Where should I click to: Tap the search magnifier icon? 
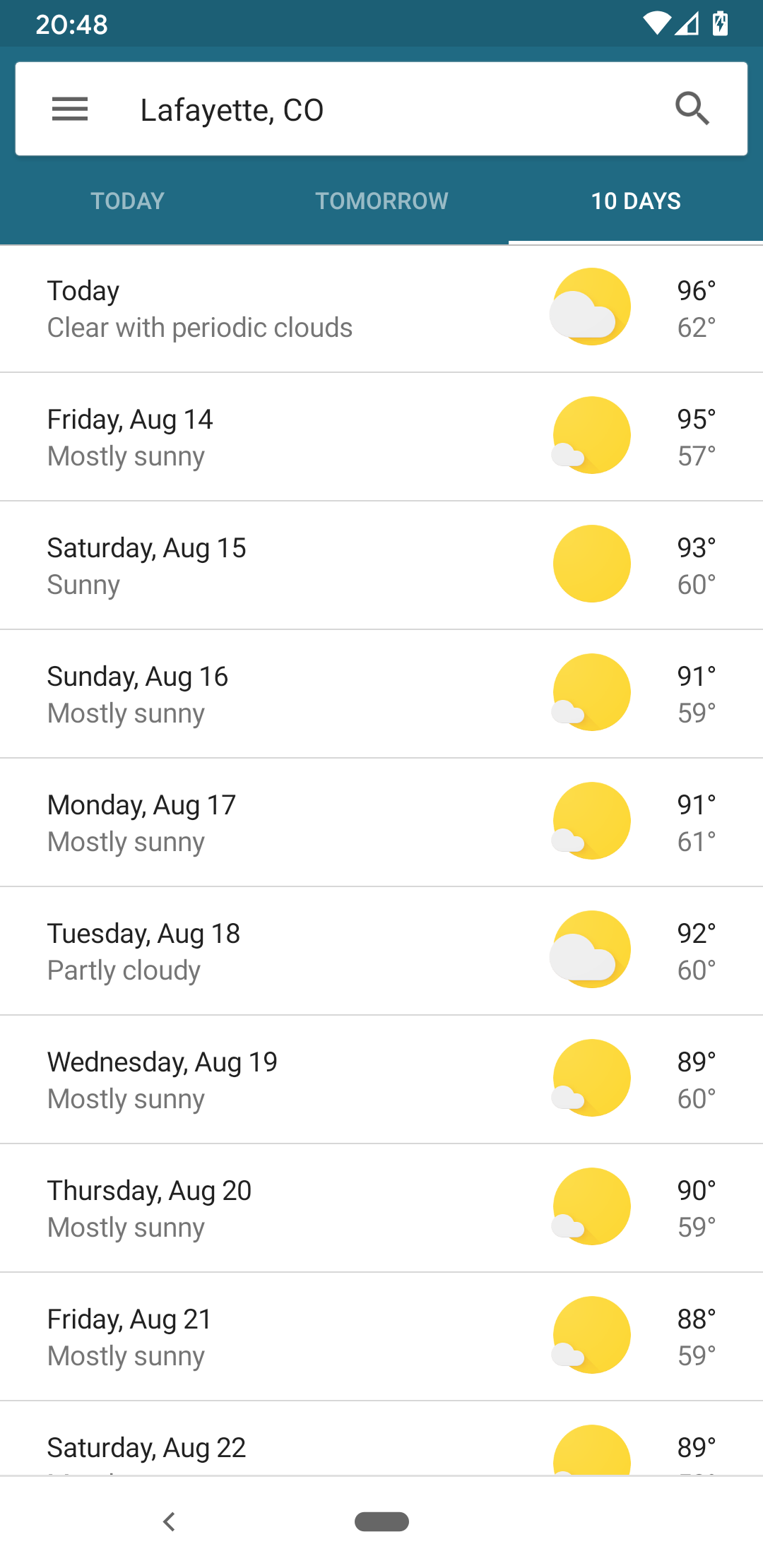(x=692, y=109)
